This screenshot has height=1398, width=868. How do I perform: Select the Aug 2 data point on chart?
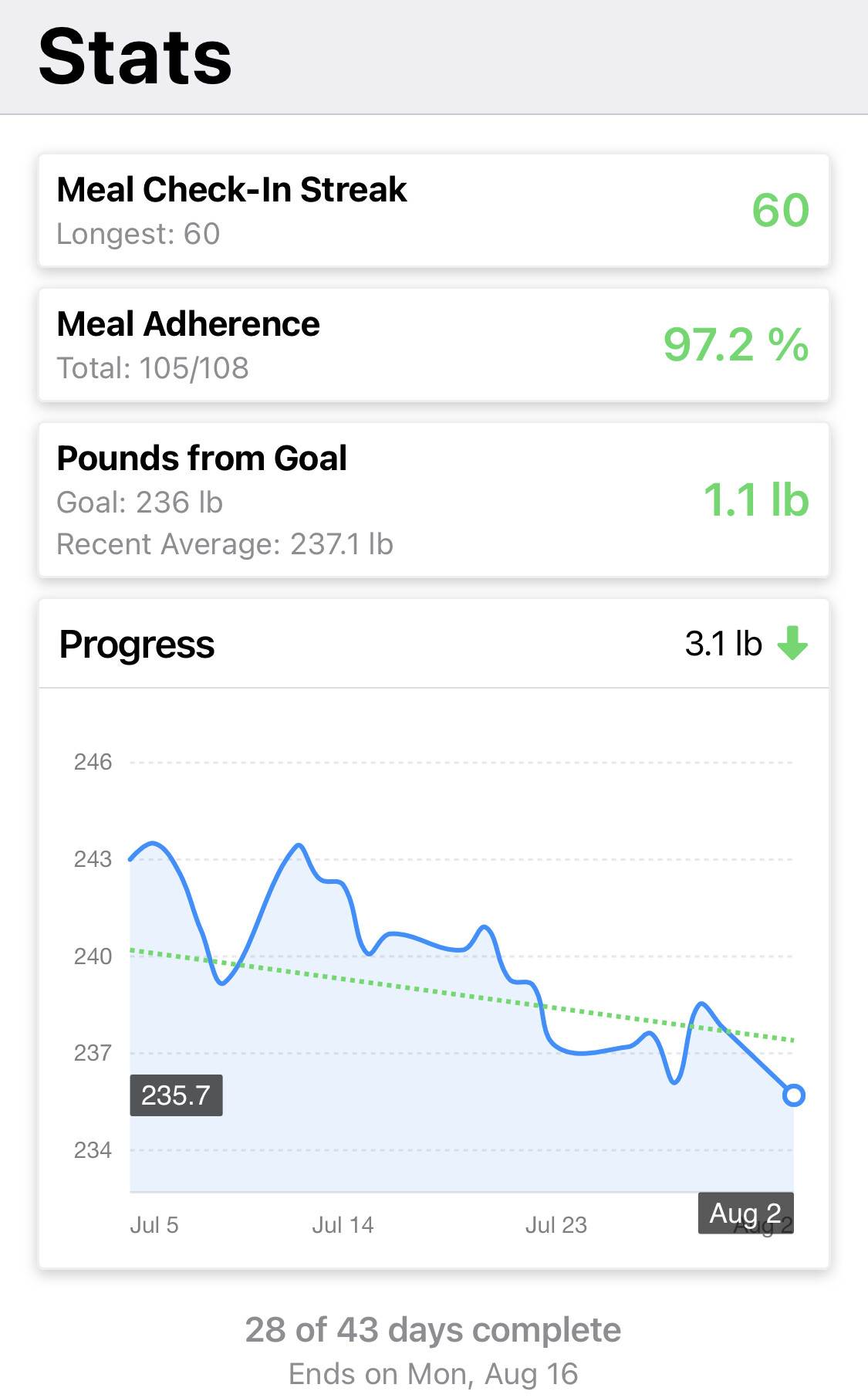[x=793, y=1095]
